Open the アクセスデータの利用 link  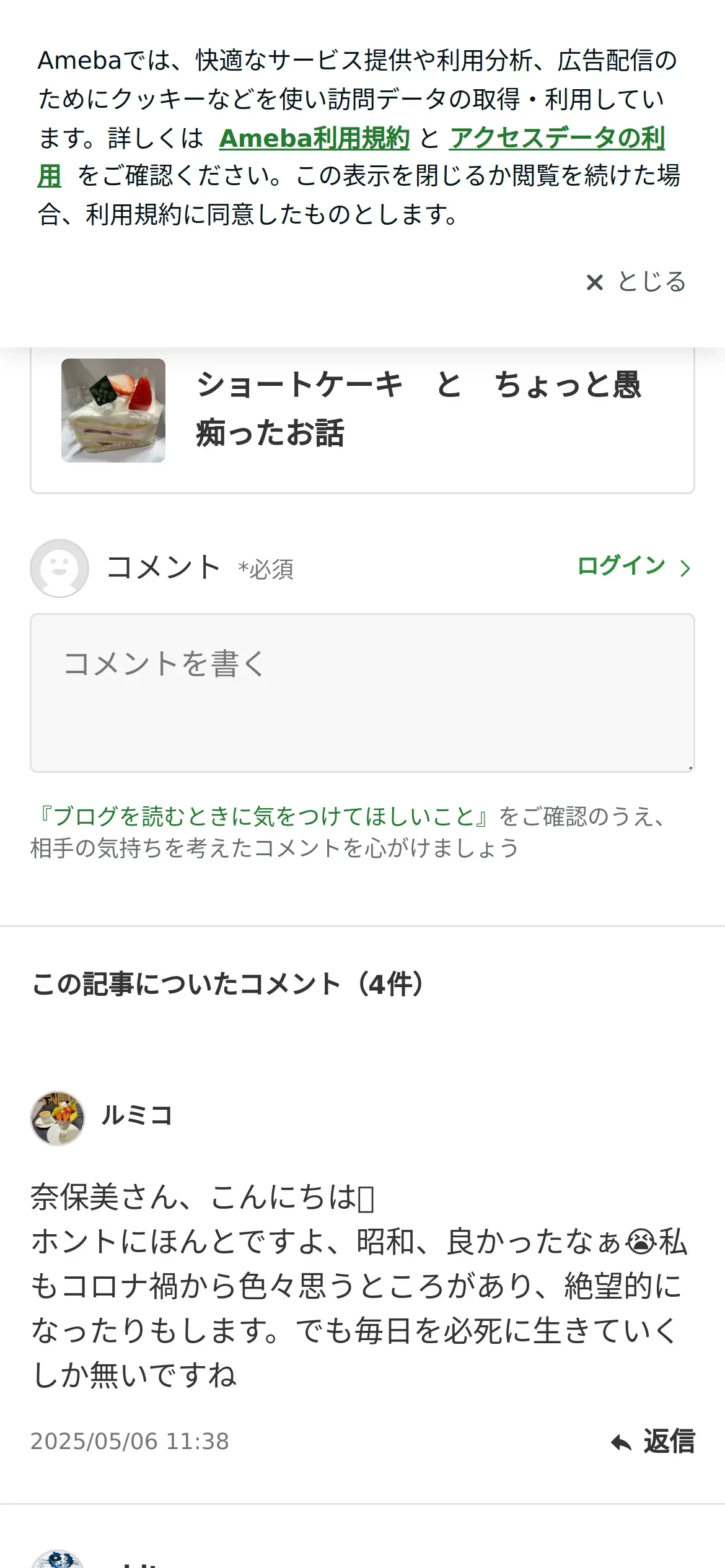(x=556, y=138)
